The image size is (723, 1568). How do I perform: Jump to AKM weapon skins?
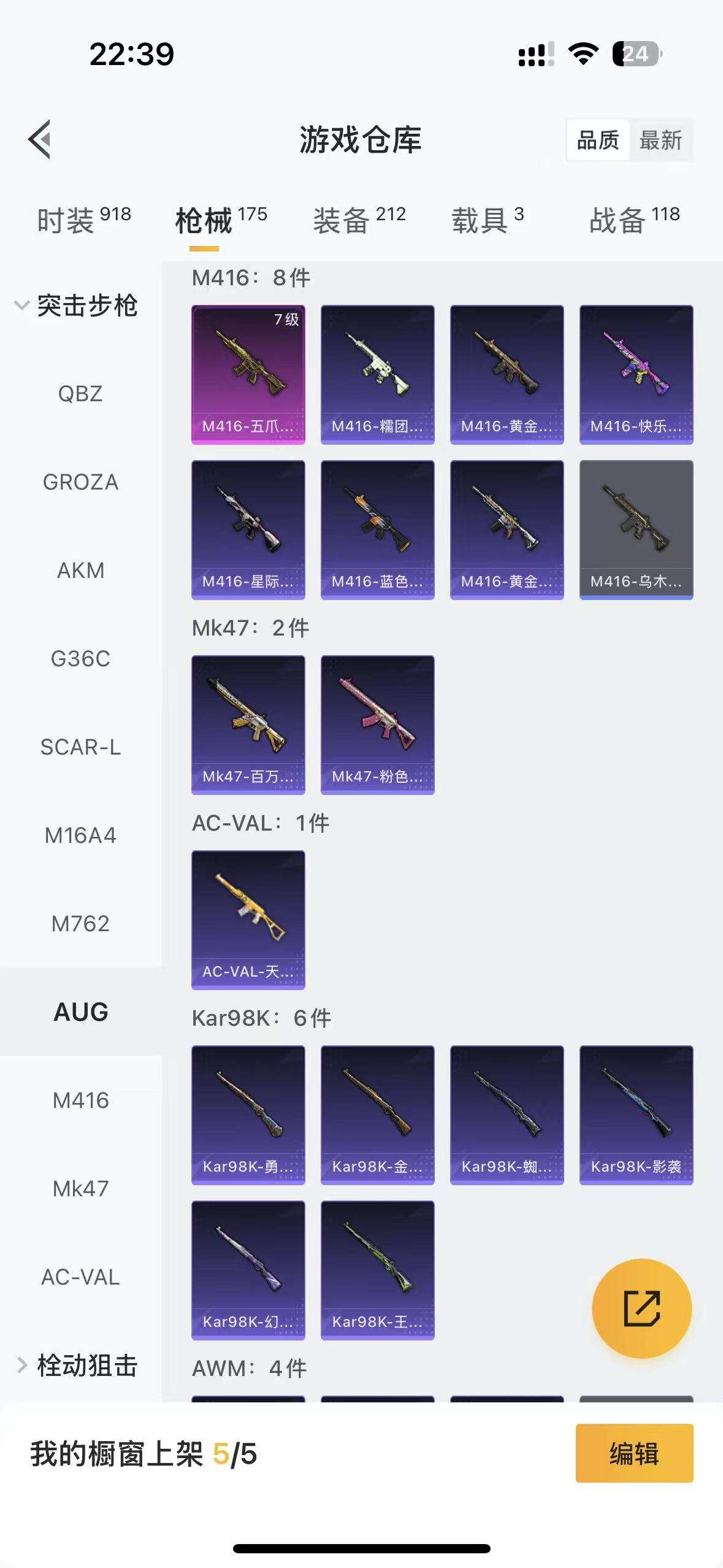click(x=80, y=571)
